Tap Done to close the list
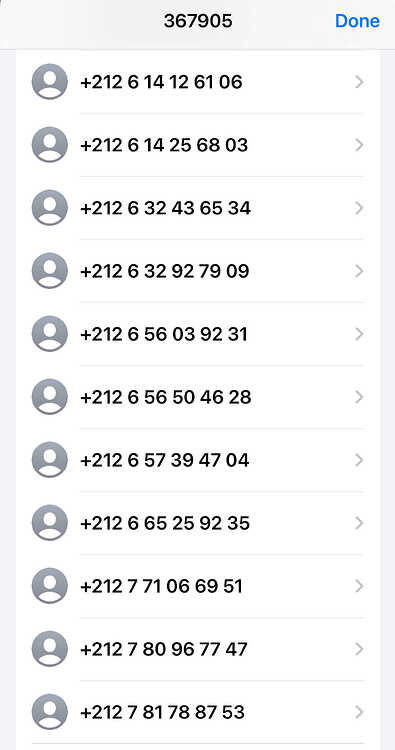The image size is (395, 750). tap(357, 21)
